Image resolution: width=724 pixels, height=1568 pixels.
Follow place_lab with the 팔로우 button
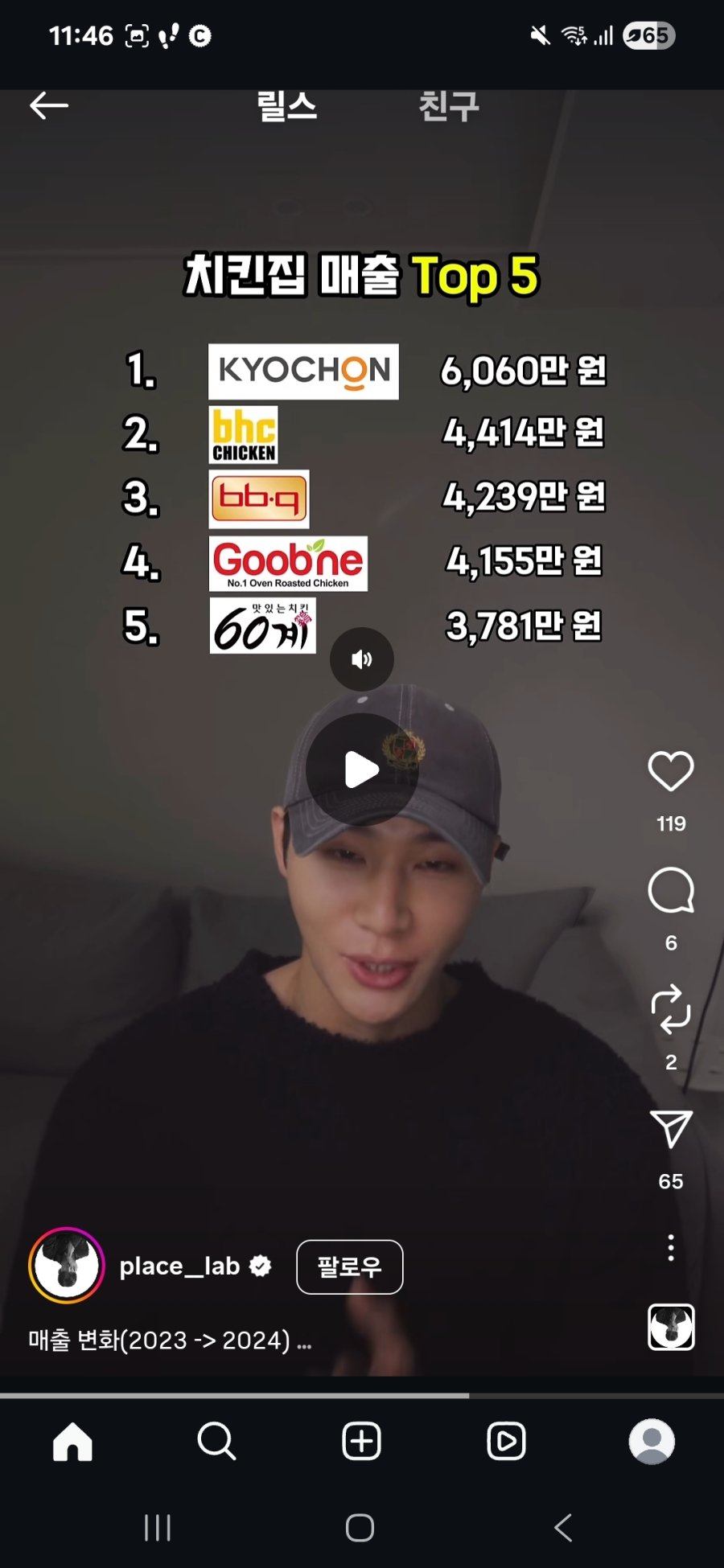click(x=350, y=1267)
